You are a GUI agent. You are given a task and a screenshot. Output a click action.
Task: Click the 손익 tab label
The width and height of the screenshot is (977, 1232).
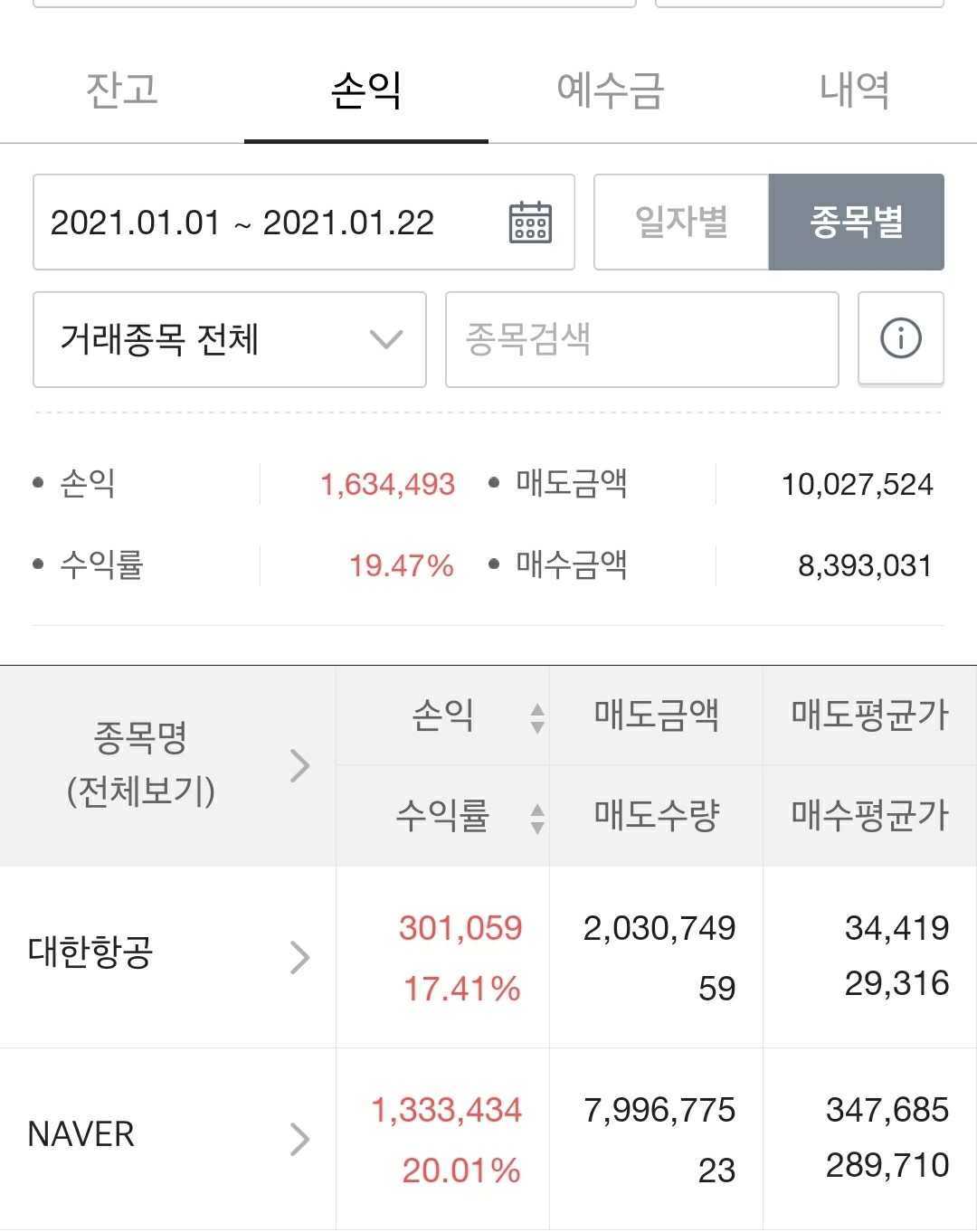point(365,90)
